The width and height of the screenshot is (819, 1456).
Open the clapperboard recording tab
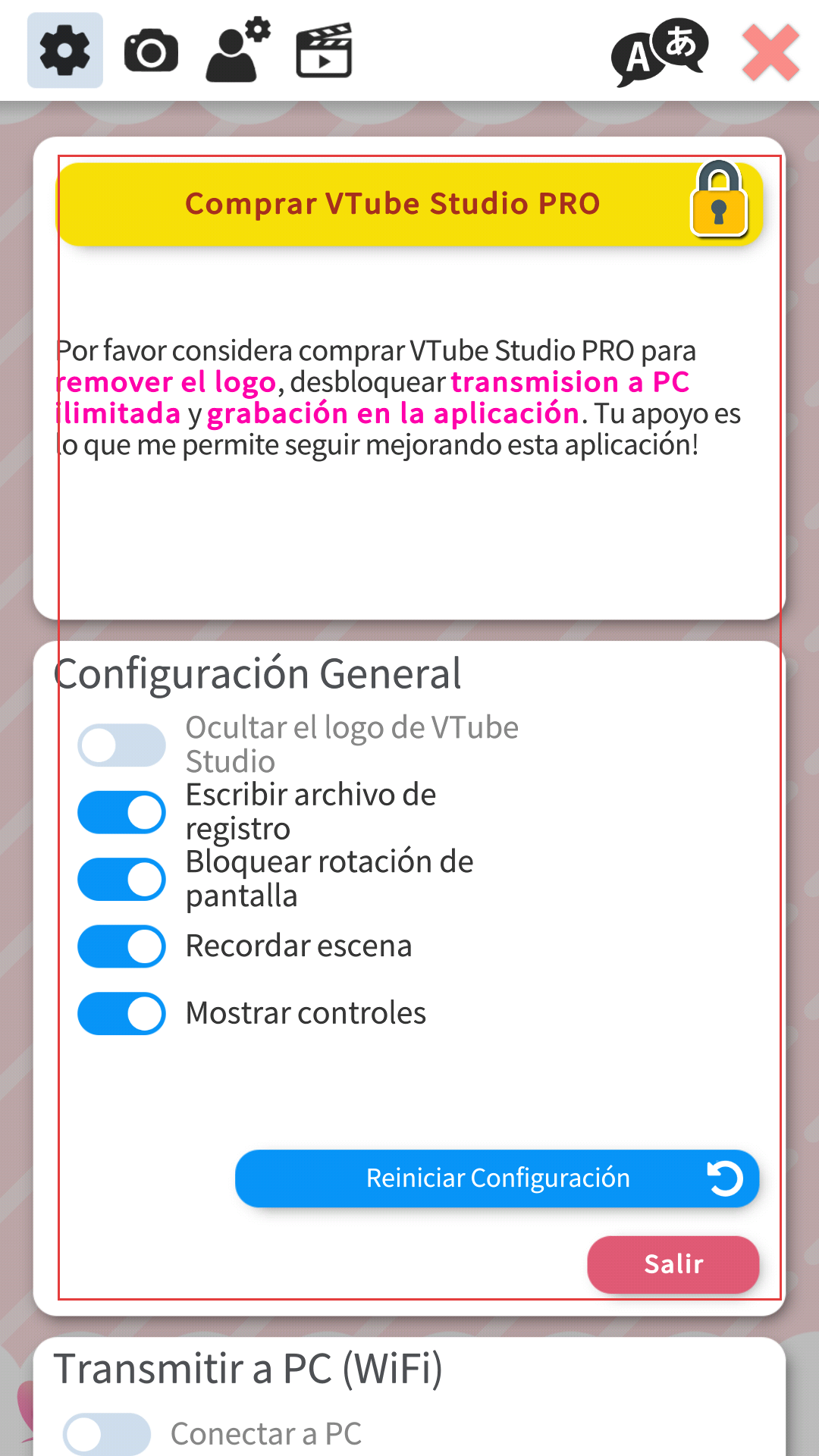click(x=324, y=51)
